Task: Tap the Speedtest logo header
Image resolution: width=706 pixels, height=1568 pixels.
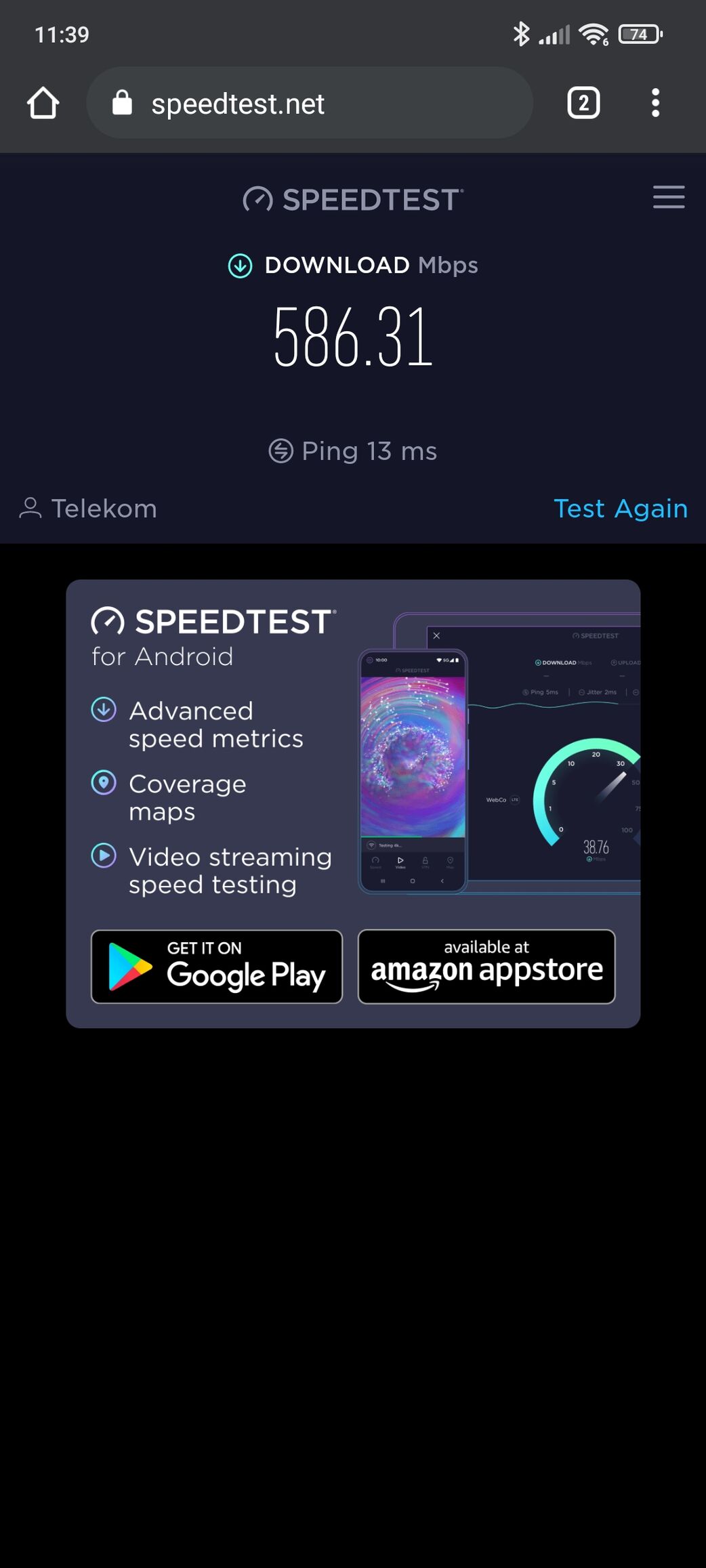Action: (353, 199)
